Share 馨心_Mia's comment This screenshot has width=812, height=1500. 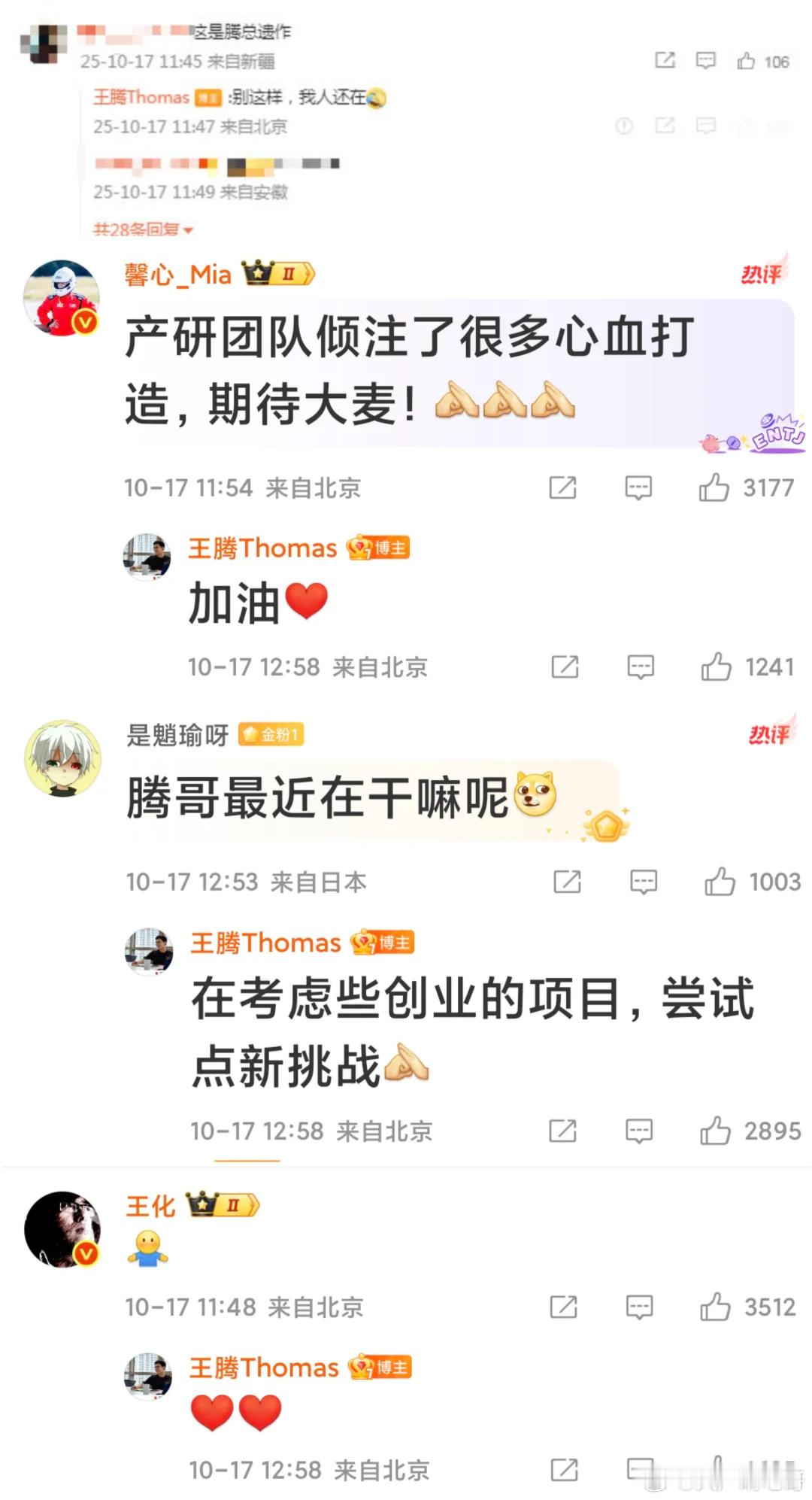click(562, 487)
